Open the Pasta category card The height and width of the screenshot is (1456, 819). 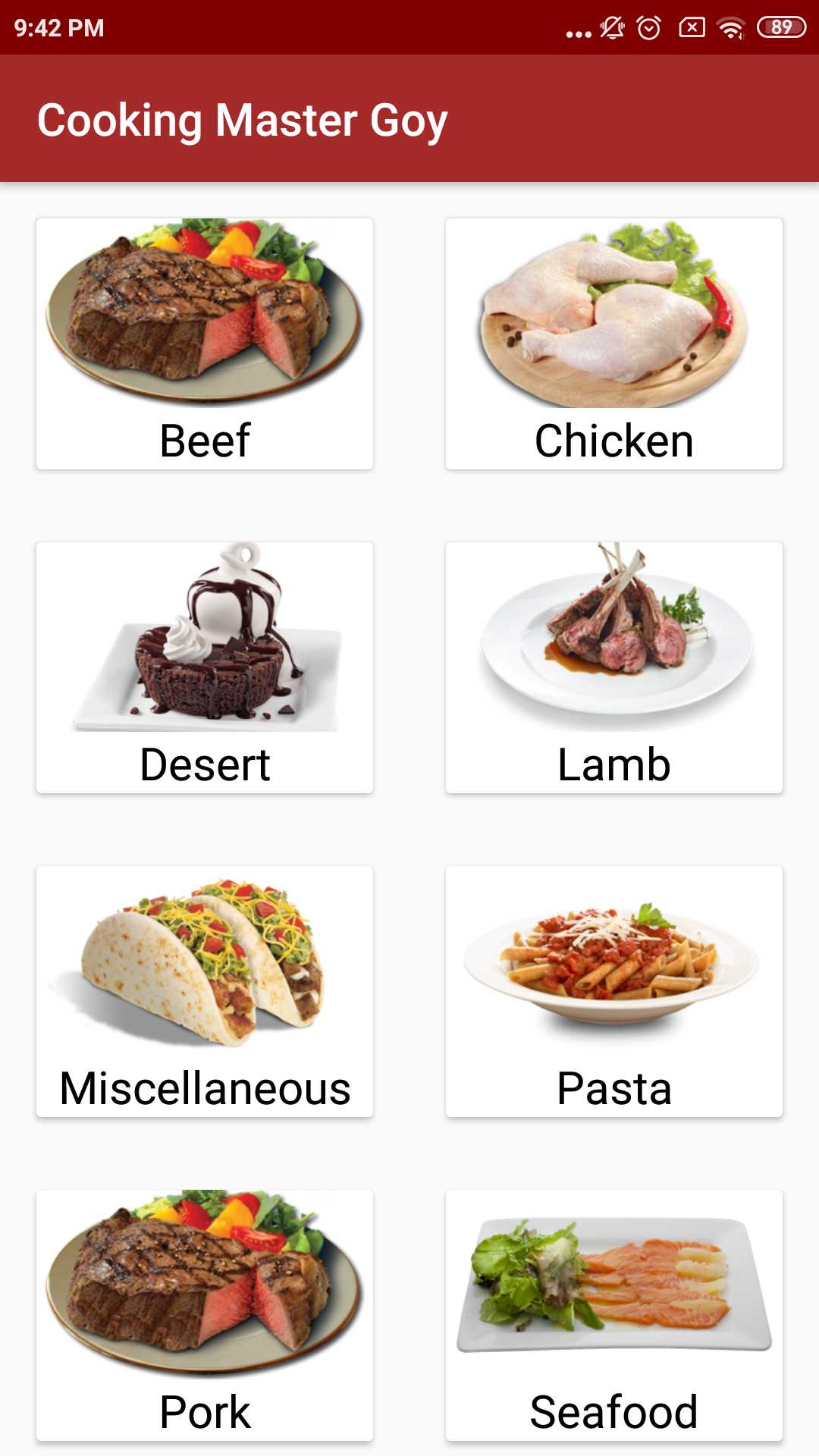pos(614,991)
